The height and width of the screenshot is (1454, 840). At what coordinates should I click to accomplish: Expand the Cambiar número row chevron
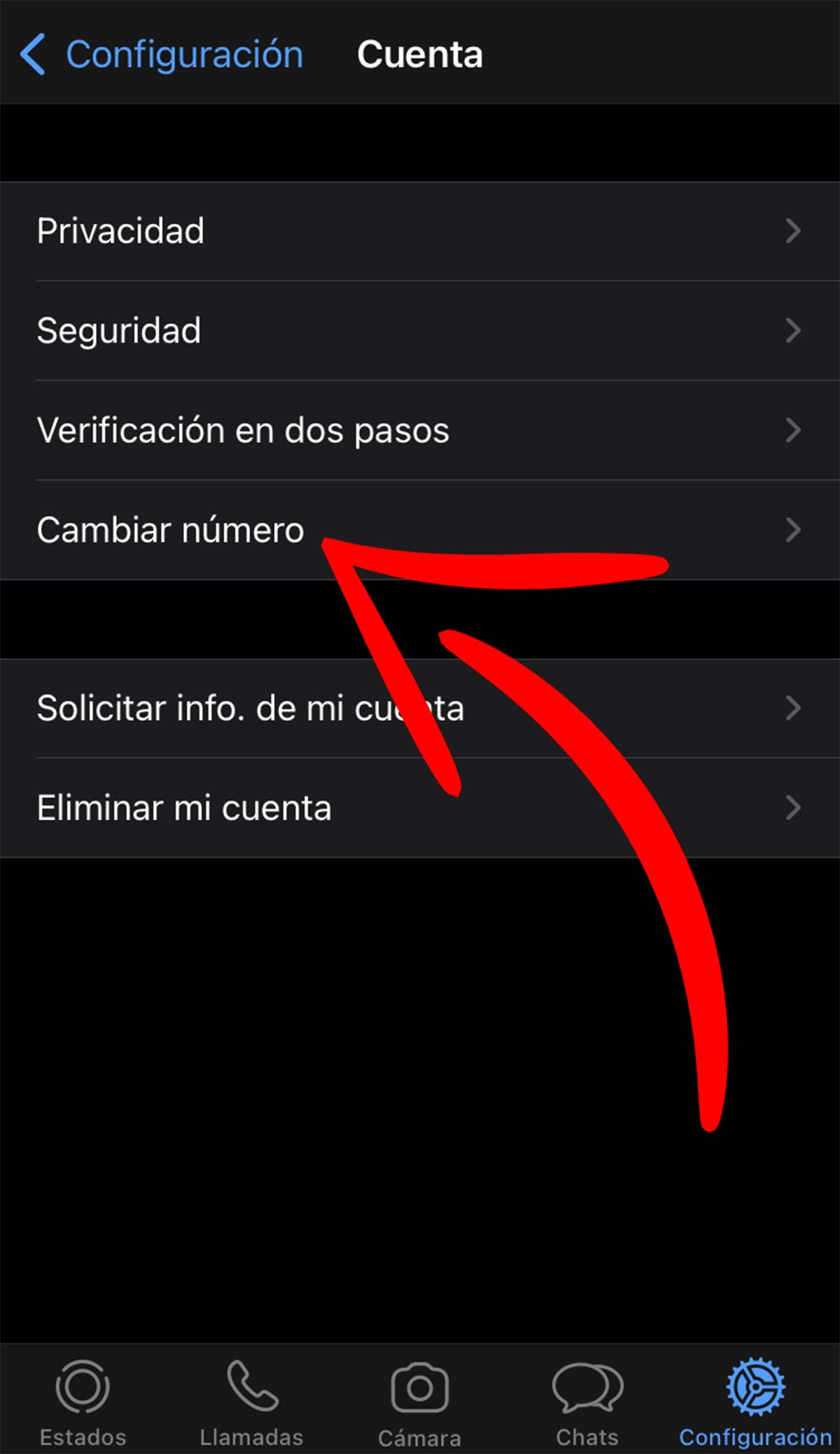pyautogui.click(x=792, y=530)
